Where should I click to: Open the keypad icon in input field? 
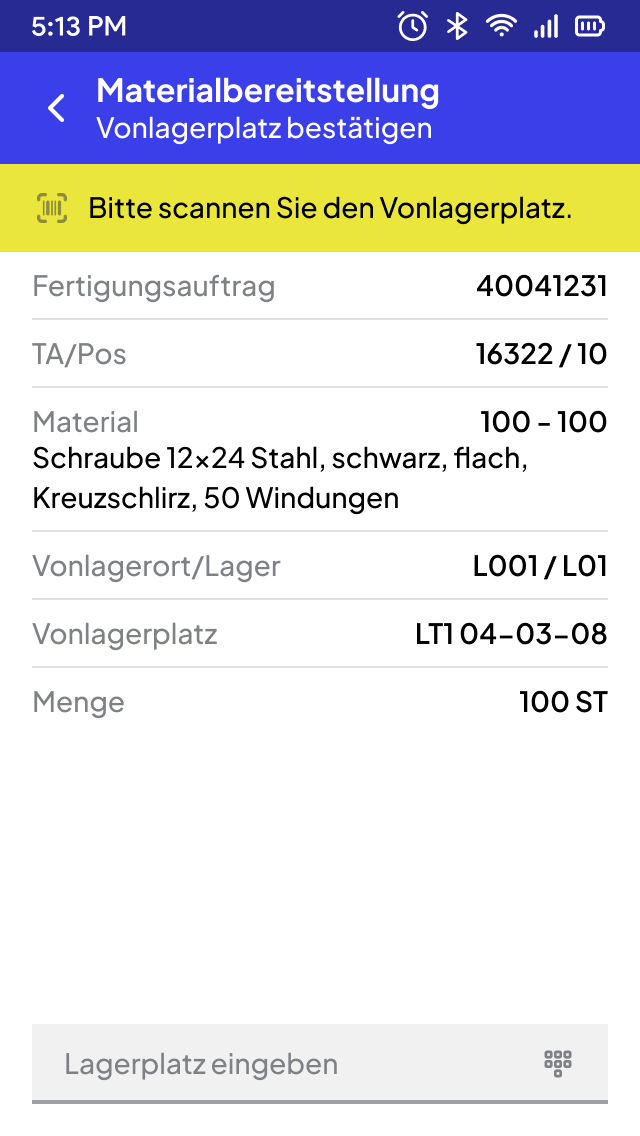[558, 1064]
